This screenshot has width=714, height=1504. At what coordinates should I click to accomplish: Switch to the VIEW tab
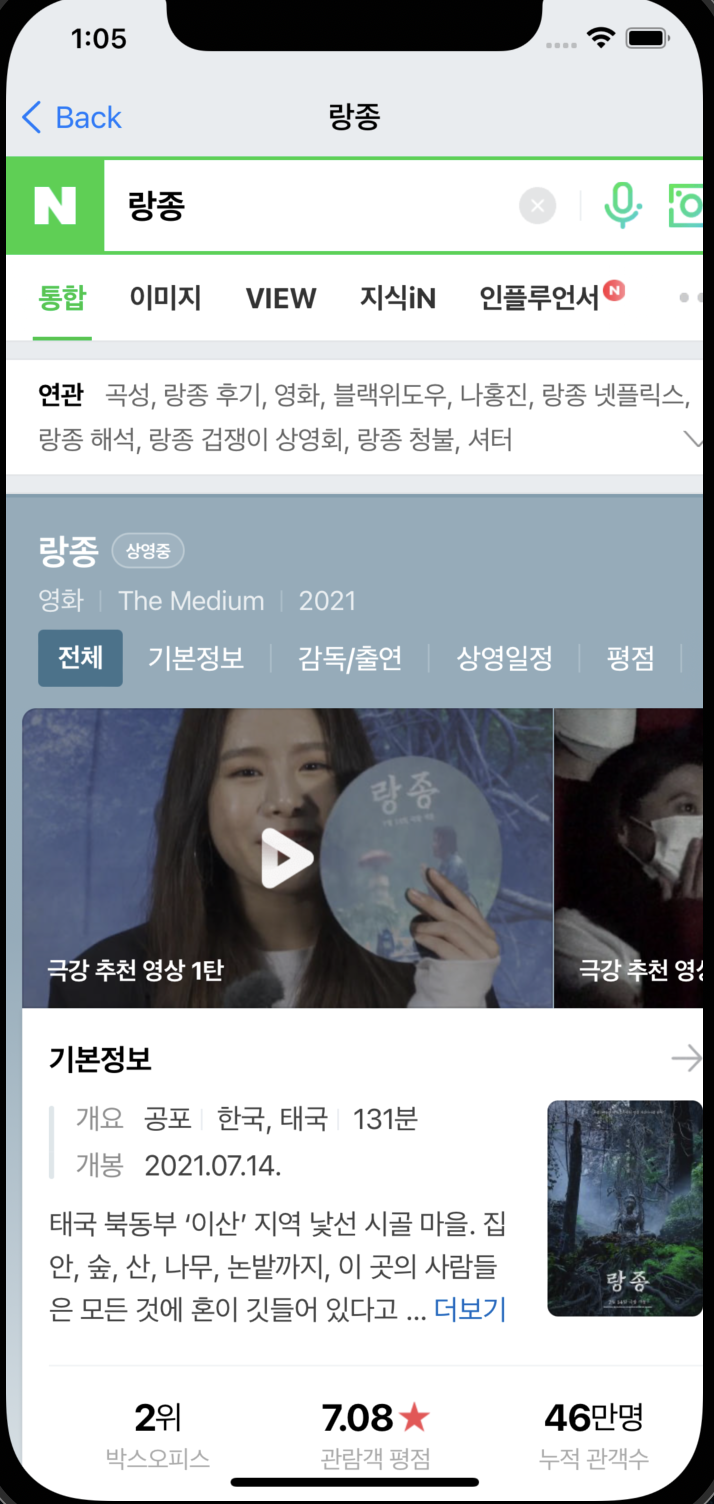[x=281, y=298]
